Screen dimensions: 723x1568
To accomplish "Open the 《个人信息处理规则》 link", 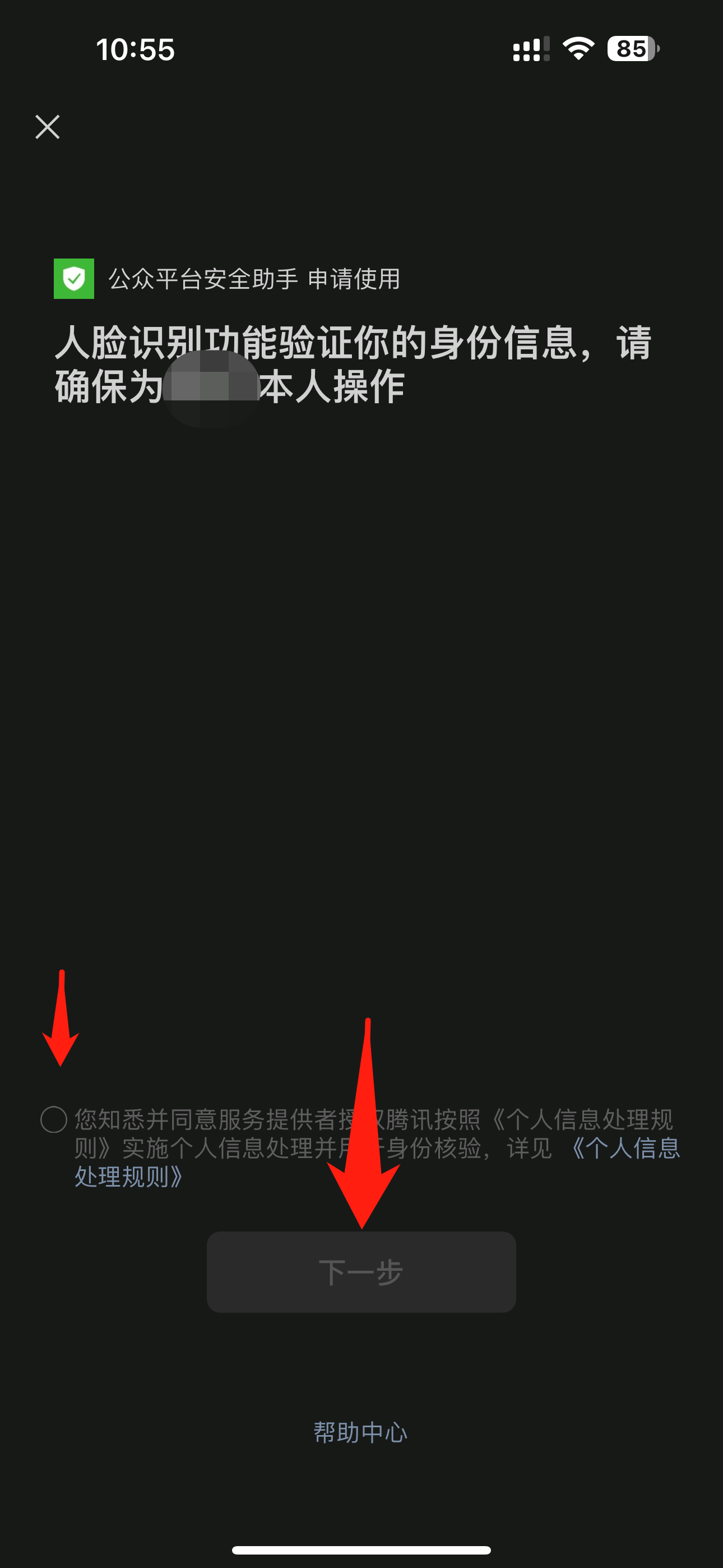I will [624, 1148].
